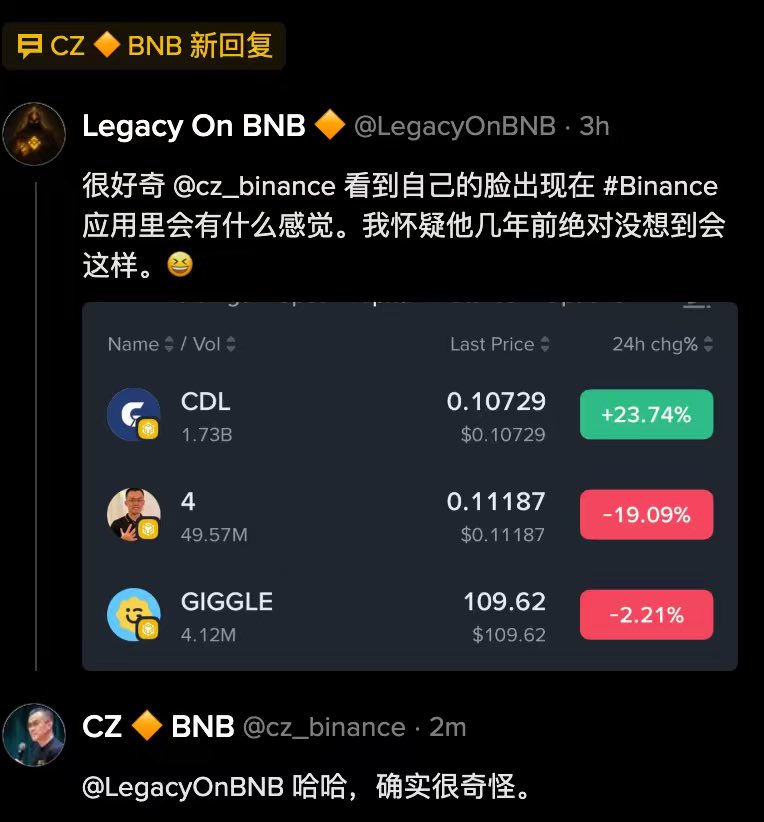Open CZ BNB's profile avatar in reply
764x822 pixels.
[35, 734]
